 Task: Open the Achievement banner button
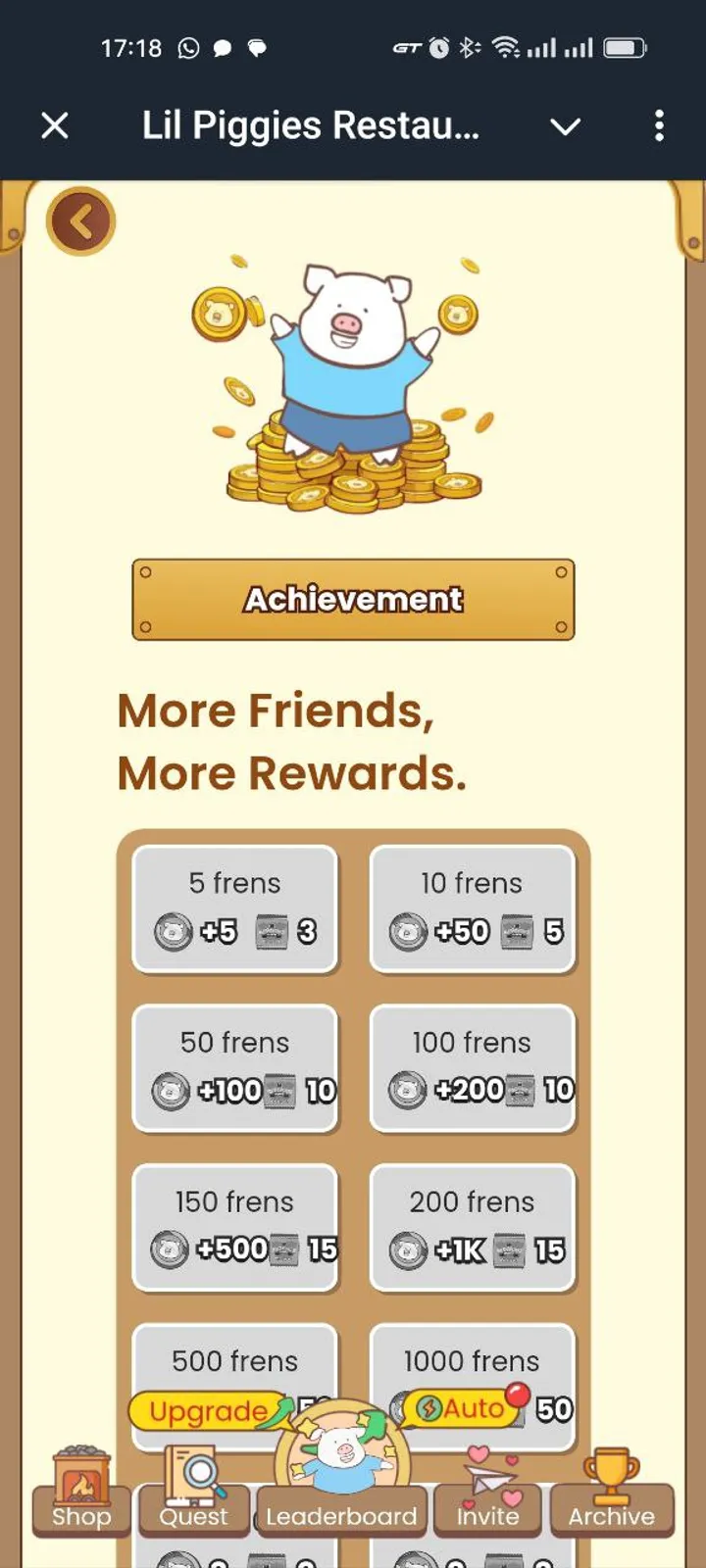tap(353, 599)
